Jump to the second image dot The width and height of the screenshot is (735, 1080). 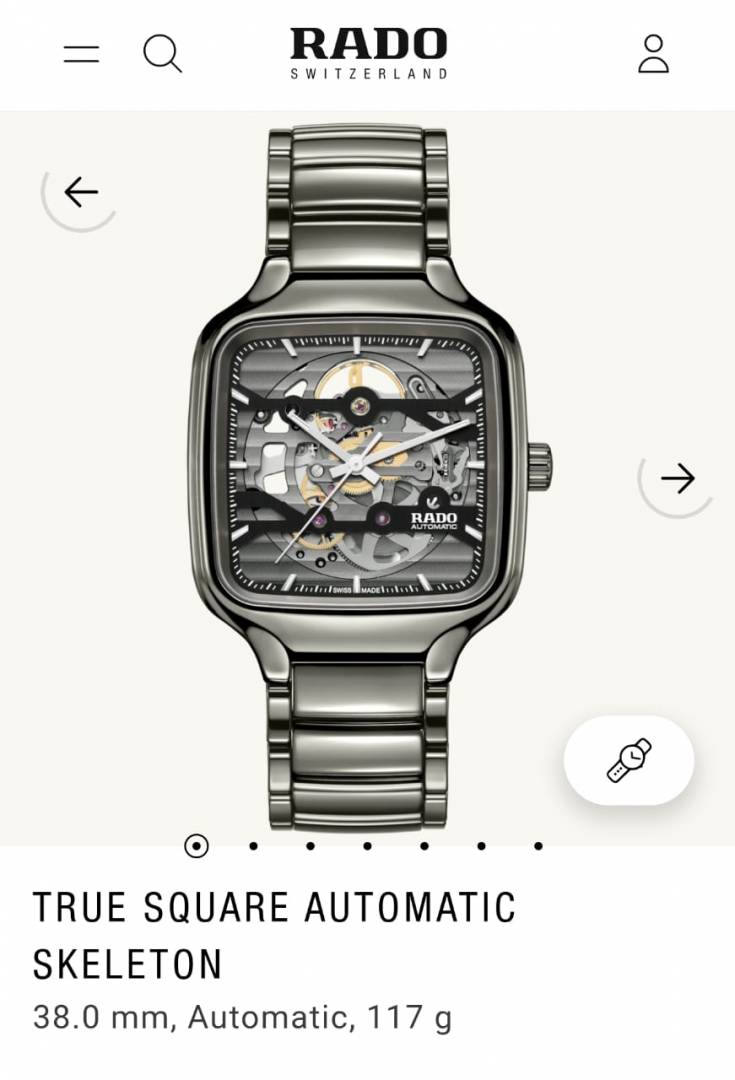254,846
